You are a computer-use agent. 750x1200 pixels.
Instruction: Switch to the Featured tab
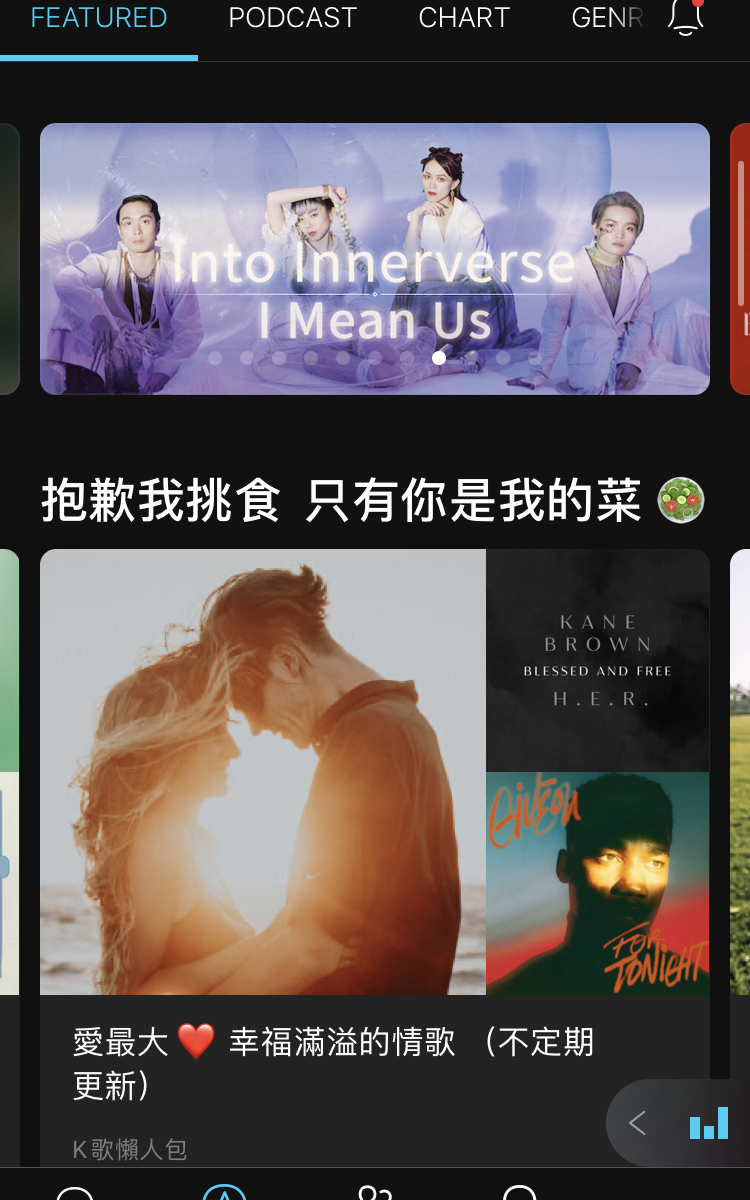tap(98, 18)
